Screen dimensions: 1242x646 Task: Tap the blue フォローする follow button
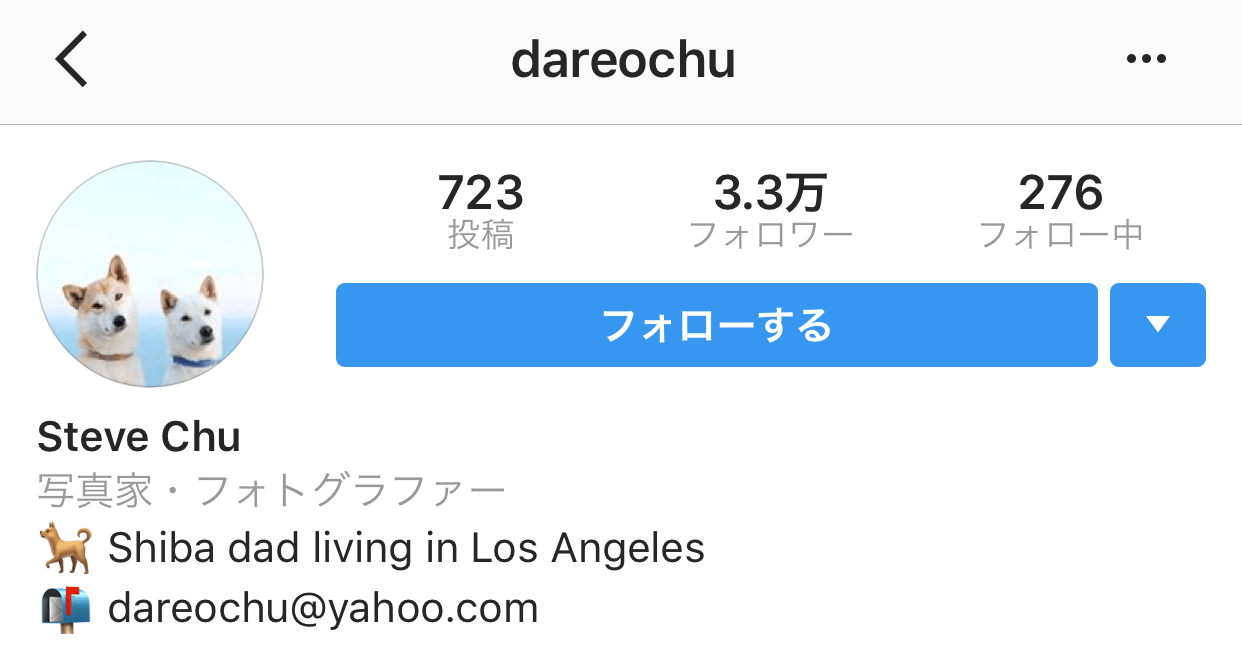click(716, 325)
